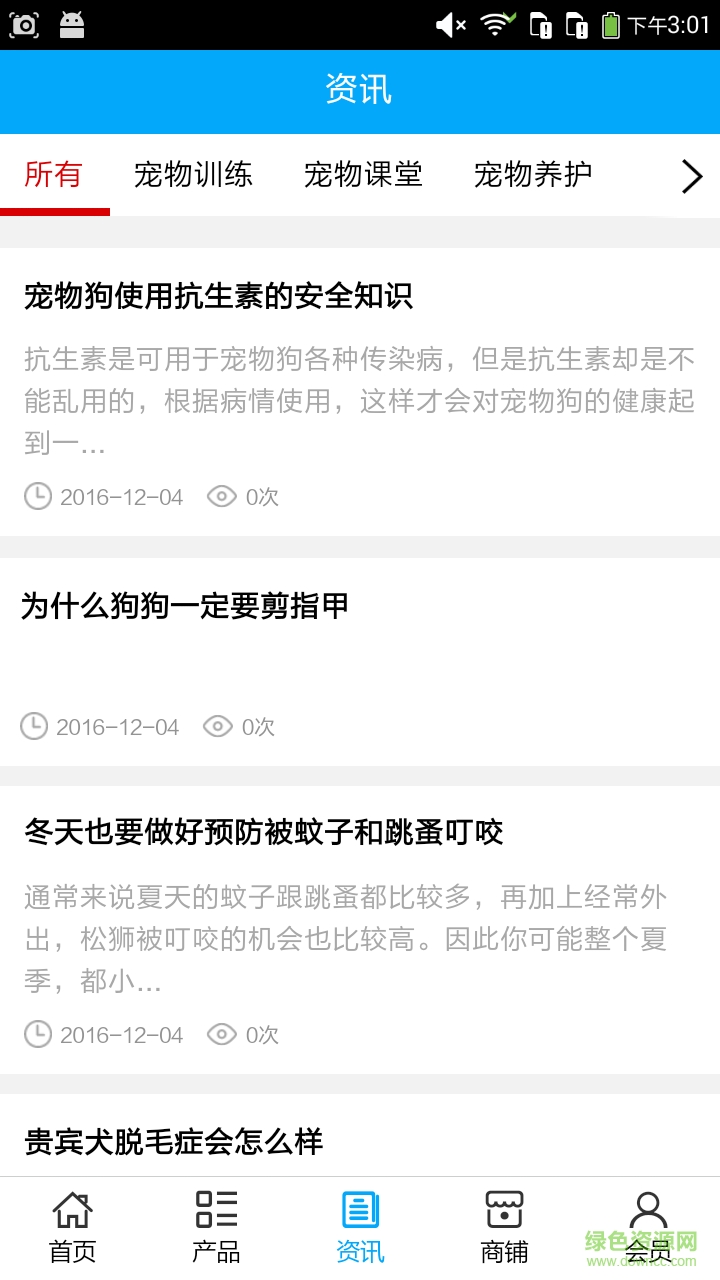This screenshot has width=720, height=1280.
Task: Switch to the 产品 tab
Action: click(216, 1227)
